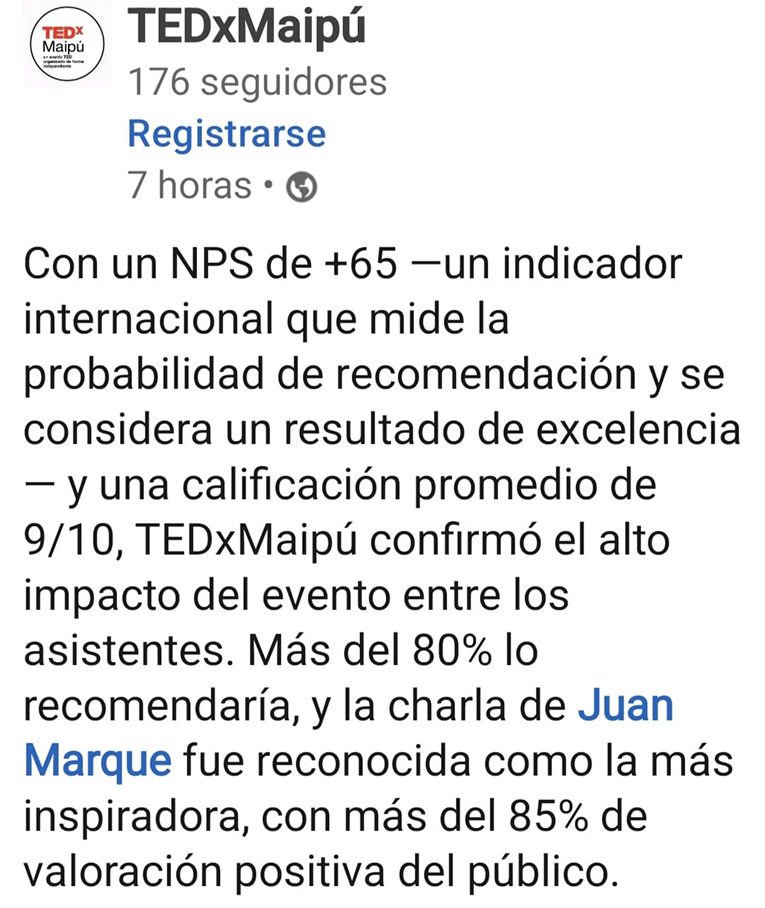This screenshot has height=908, width=765.
Task: Open the TEDxMaipú page name
Action: tap(246, 30)
